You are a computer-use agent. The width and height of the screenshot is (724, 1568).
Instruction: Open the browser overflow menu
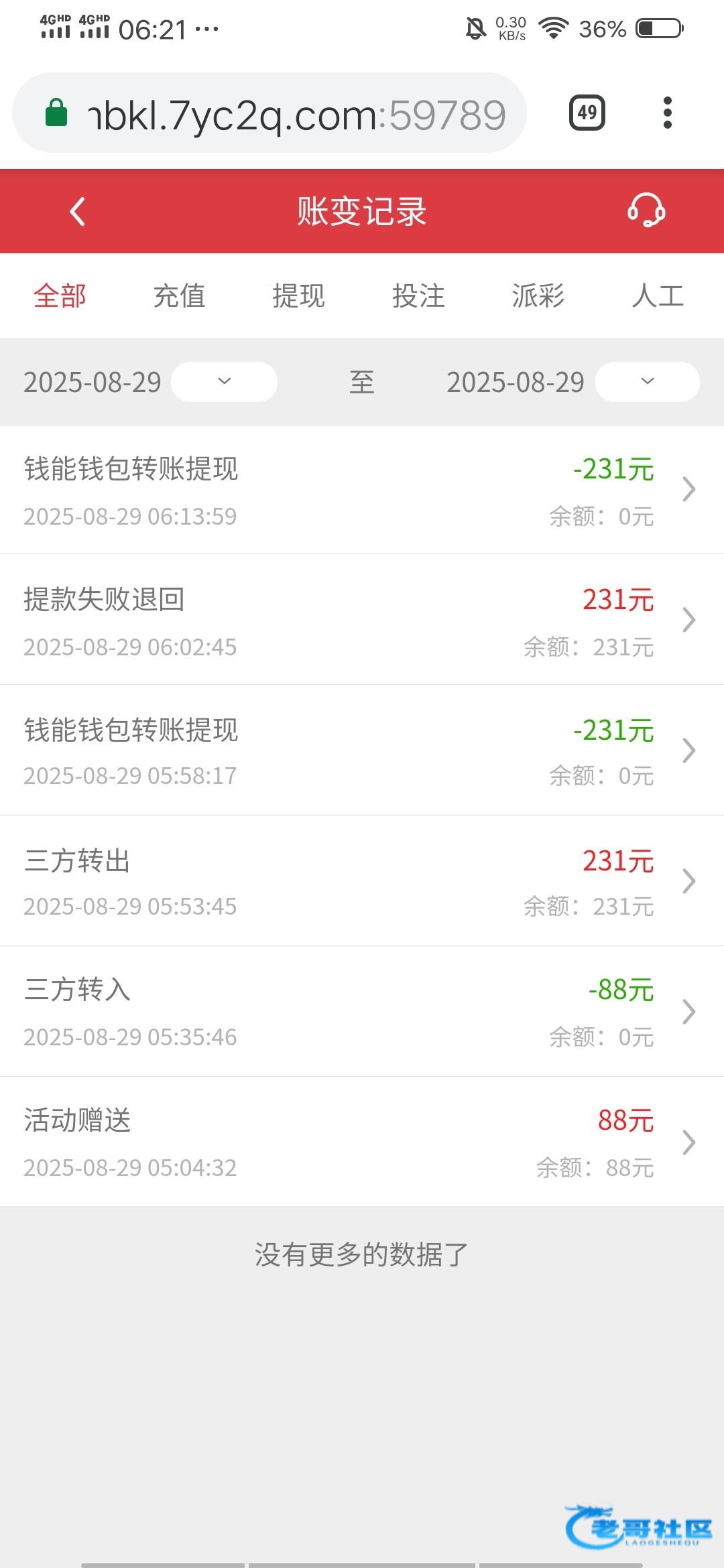667,113
